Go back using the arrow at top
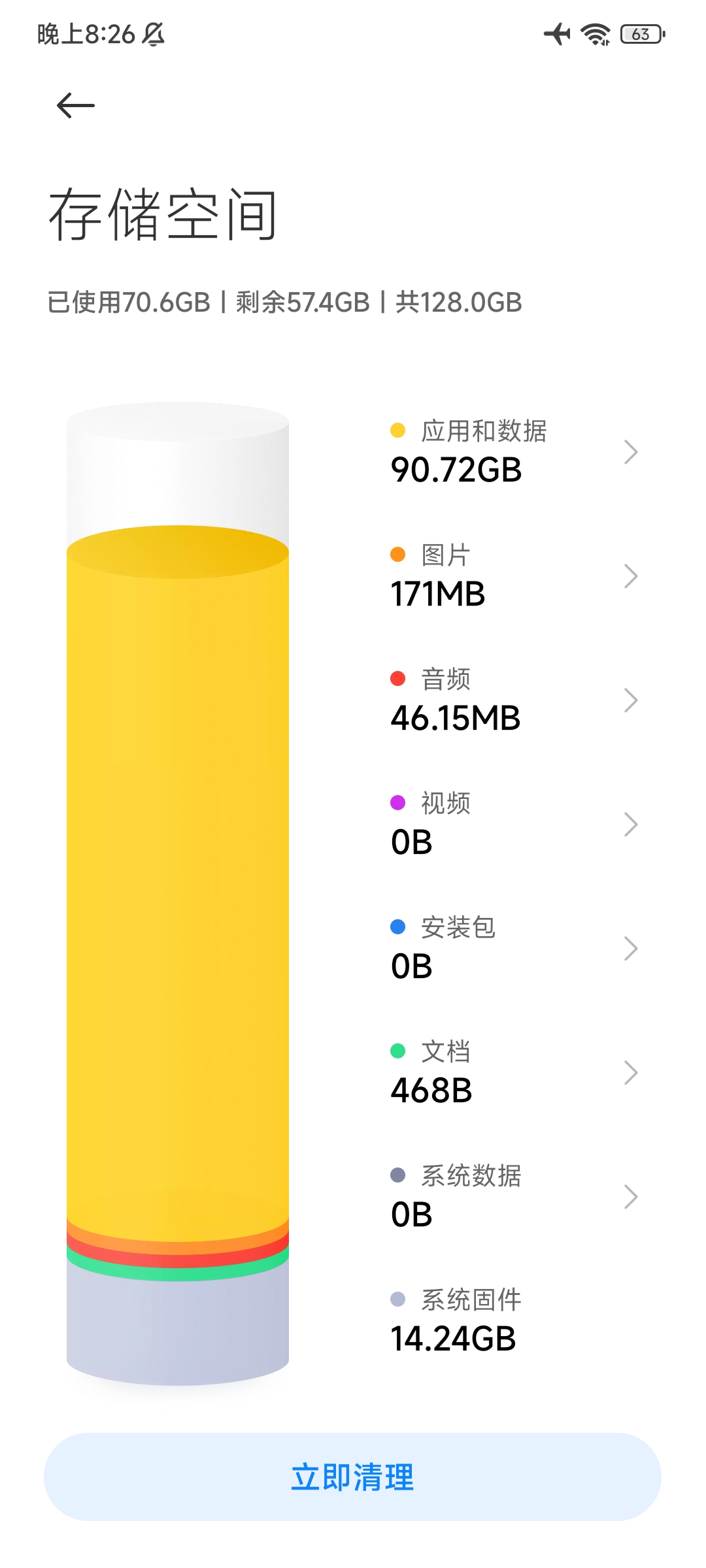 click(76, 105)
